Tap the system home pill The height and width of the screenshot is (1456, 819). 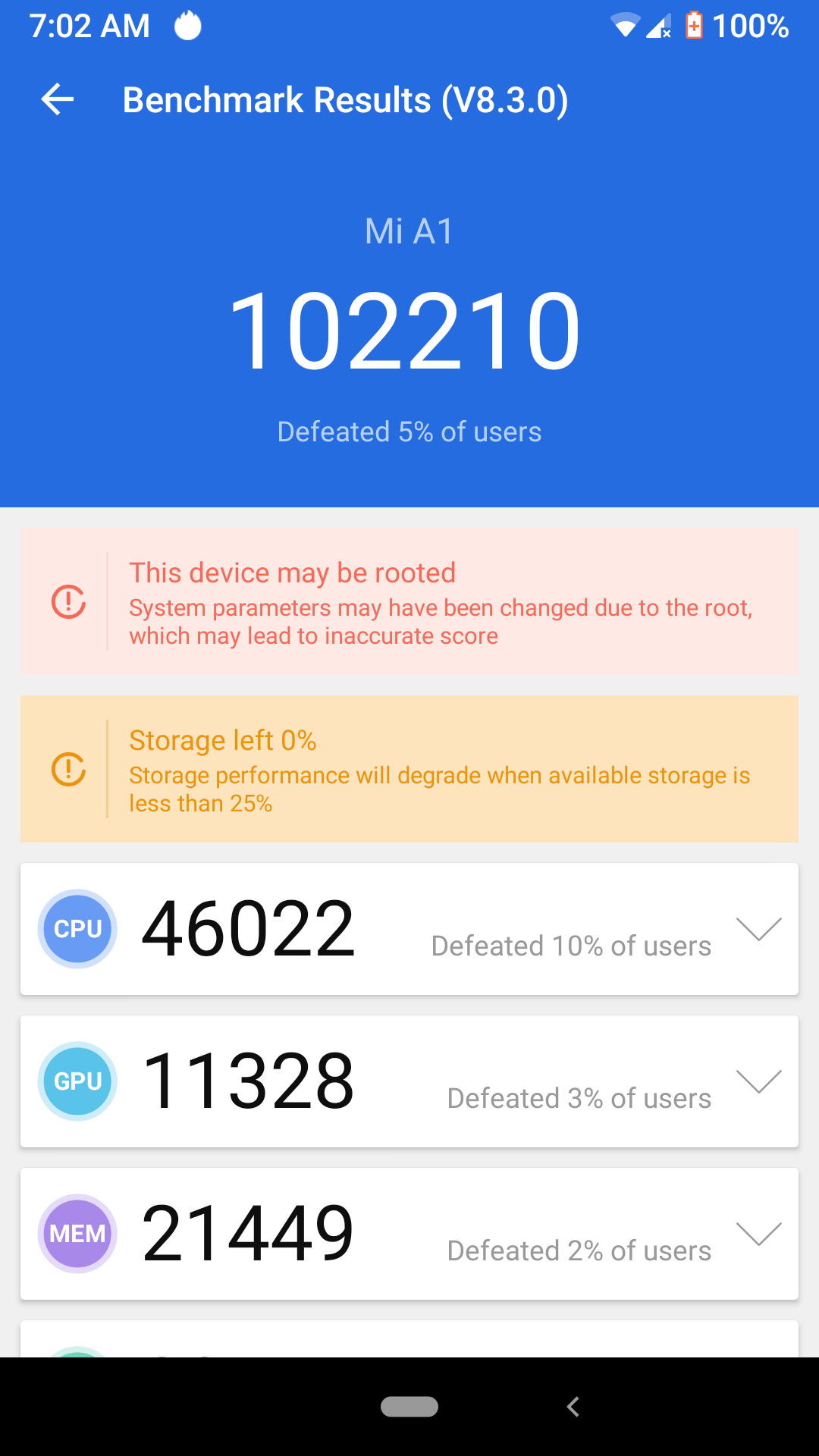(409, 1407)
